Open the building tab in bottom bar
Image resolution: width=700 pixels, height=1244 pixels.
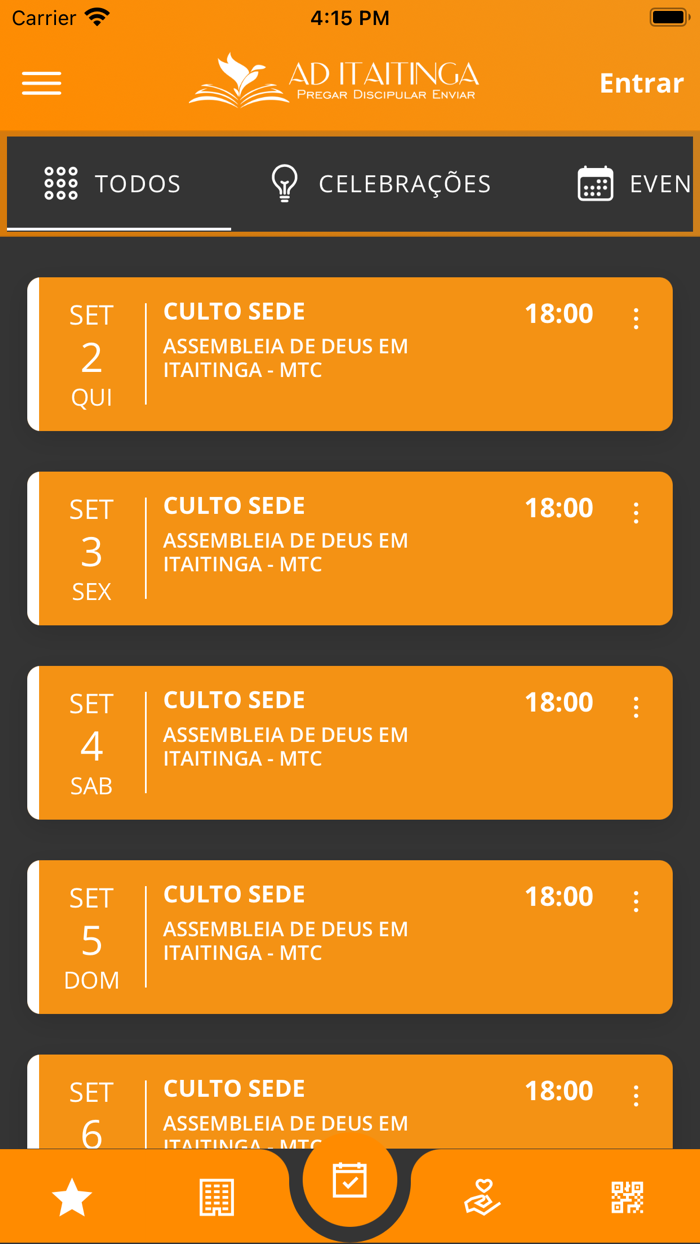pos(216,1197)
